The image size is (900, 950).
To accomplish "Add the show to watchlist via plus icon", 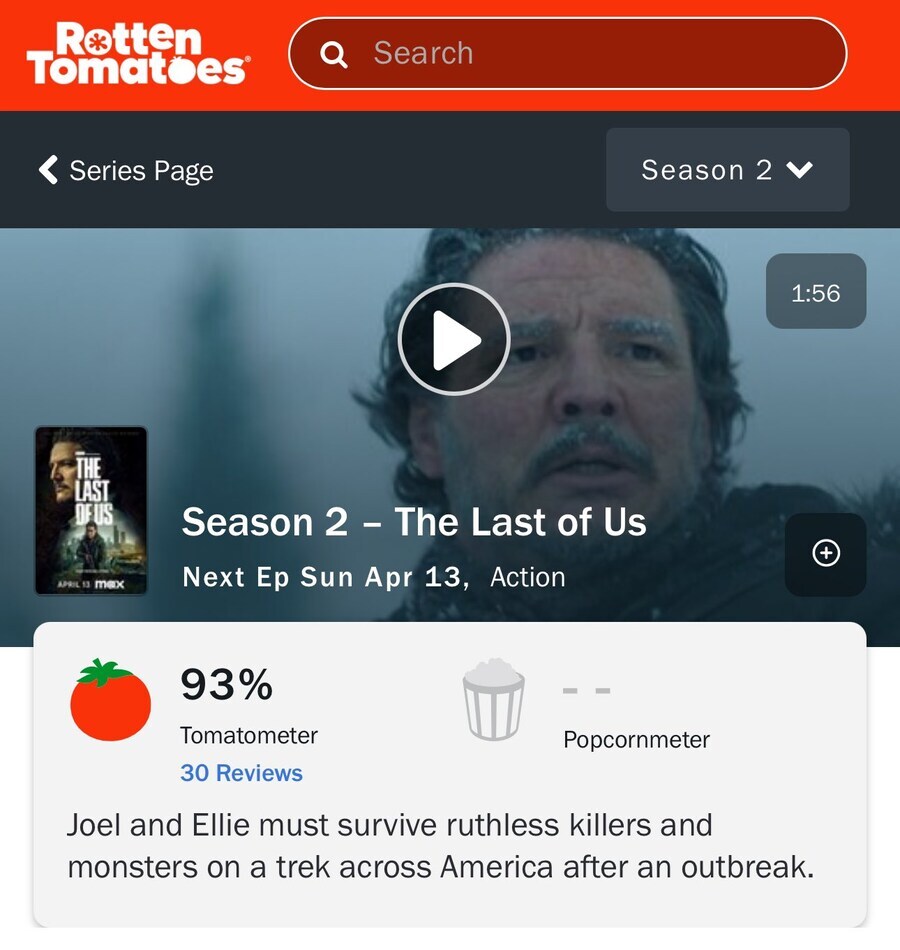I will pos(825,553).
